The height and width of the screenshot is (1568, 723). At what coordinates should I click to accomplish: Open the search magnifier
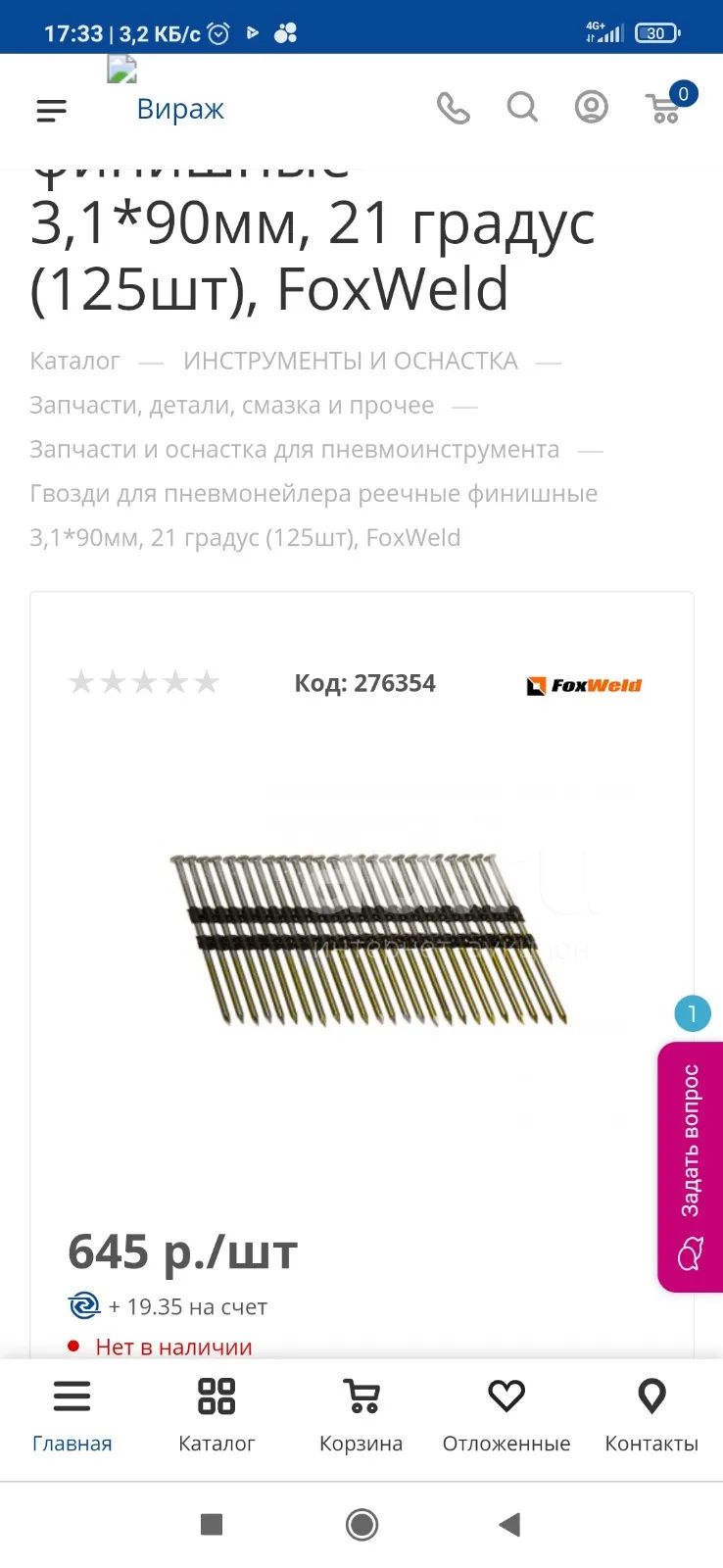pos(522,107)
